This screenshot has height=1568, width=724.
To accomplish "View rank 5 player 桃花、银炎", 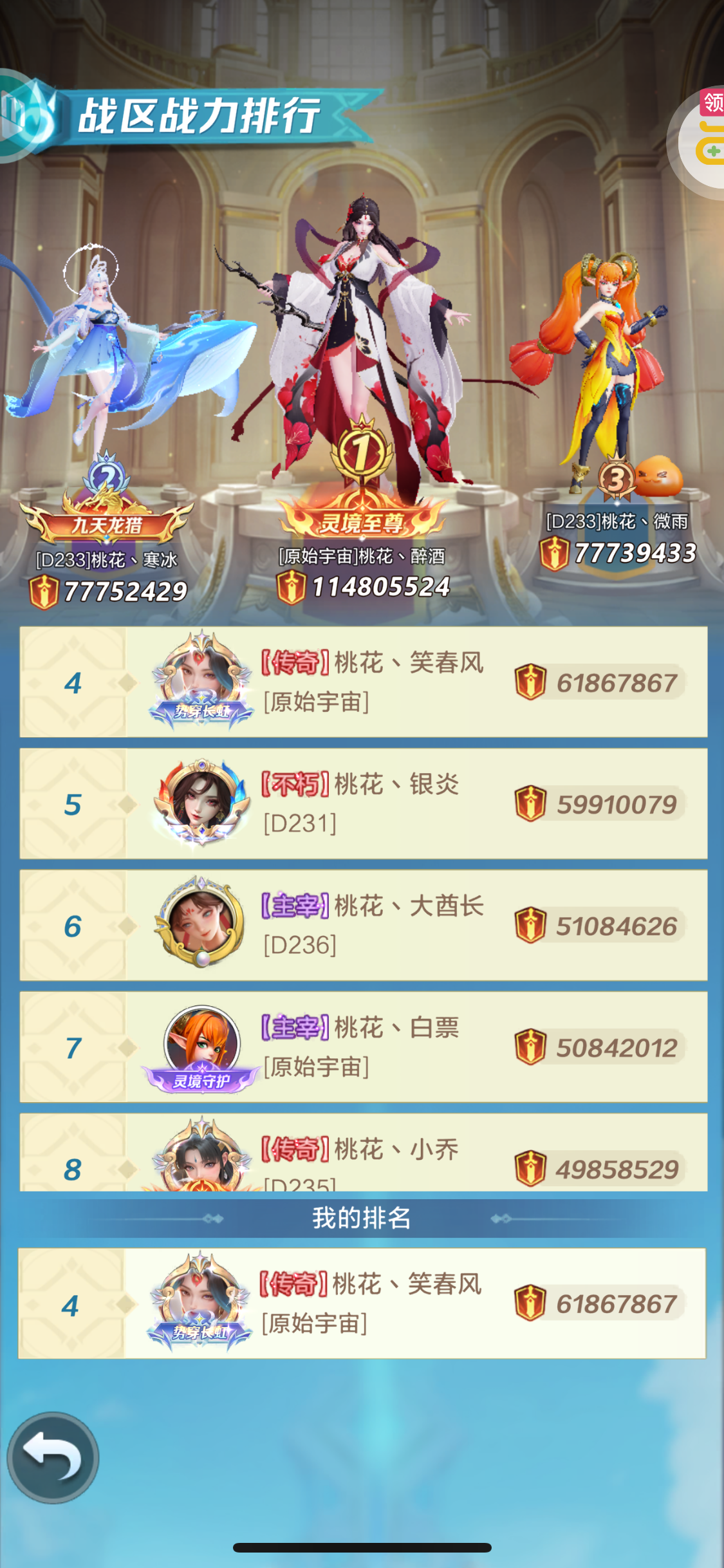I will click(x=363, y=803).
